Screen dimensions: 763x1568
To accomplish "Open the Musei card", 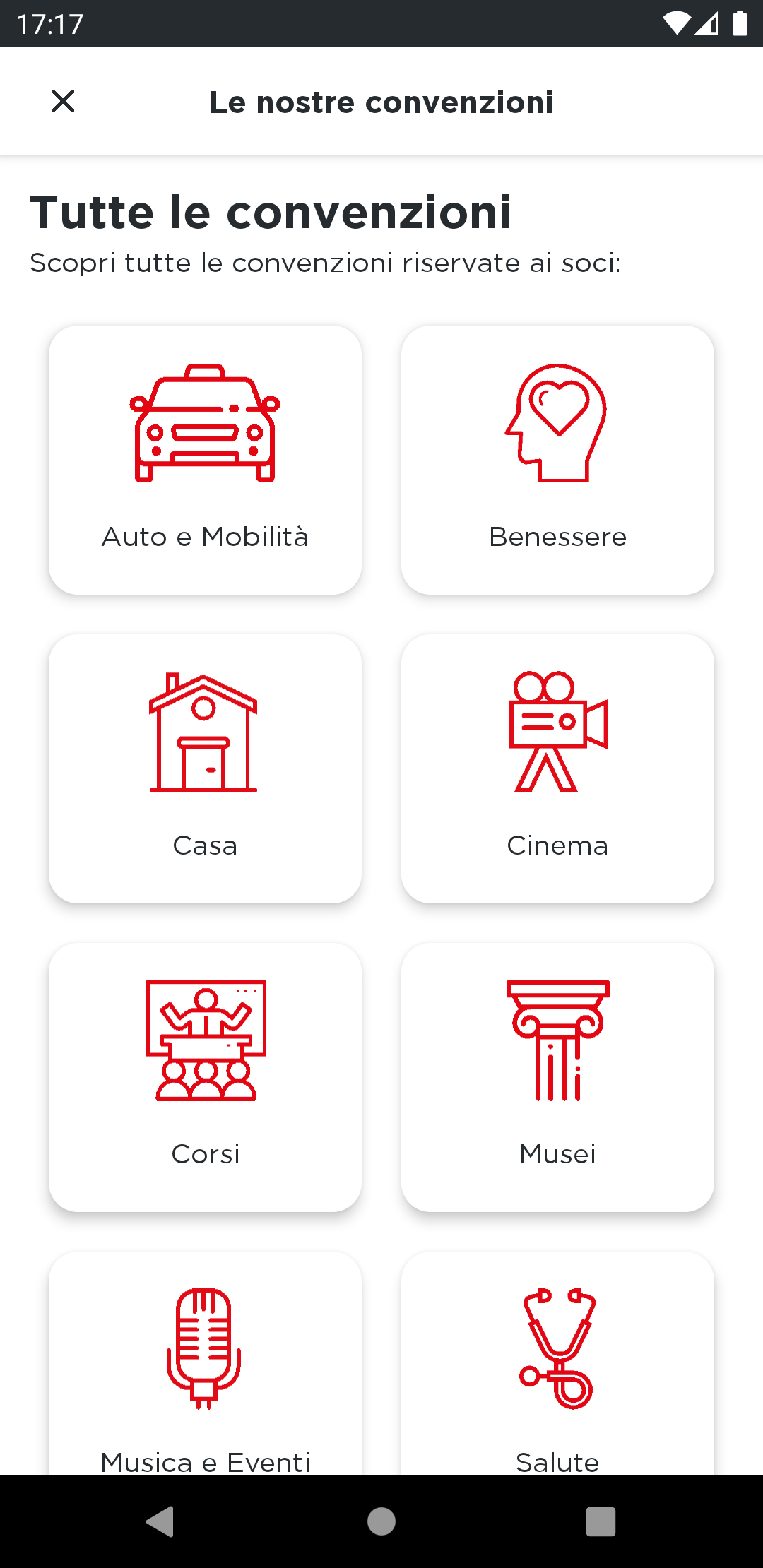I will [557, 1077].
